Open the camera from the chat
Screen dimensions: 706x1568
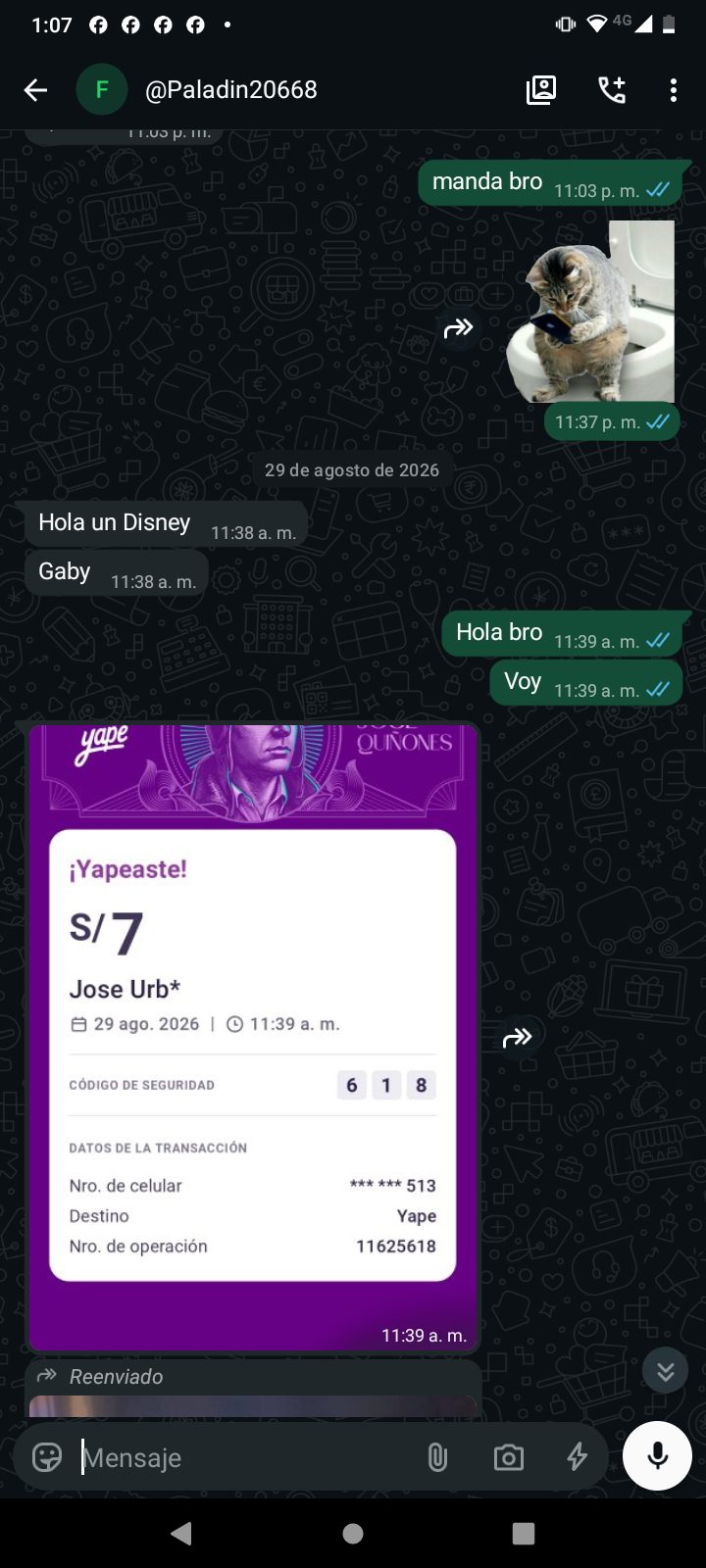pyautogui.click(x=508, y=1457)
